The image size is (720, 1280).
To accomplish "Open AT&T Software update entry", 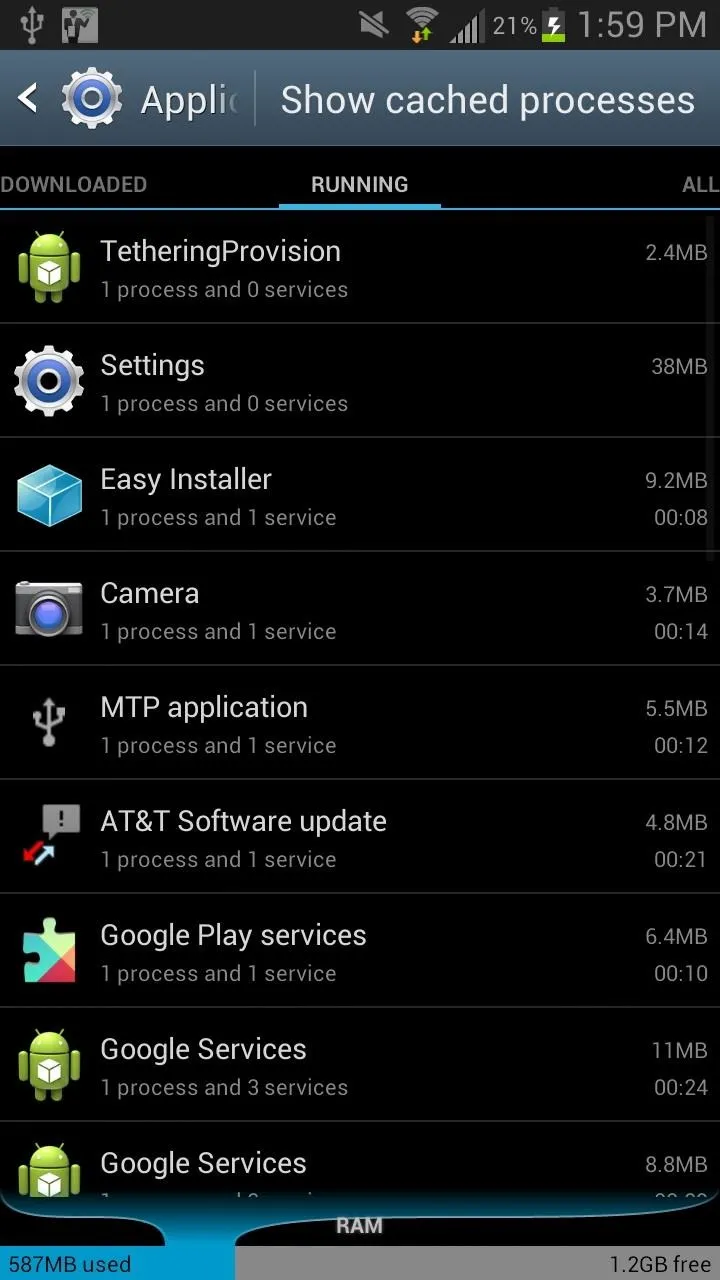I will [360, 837].
